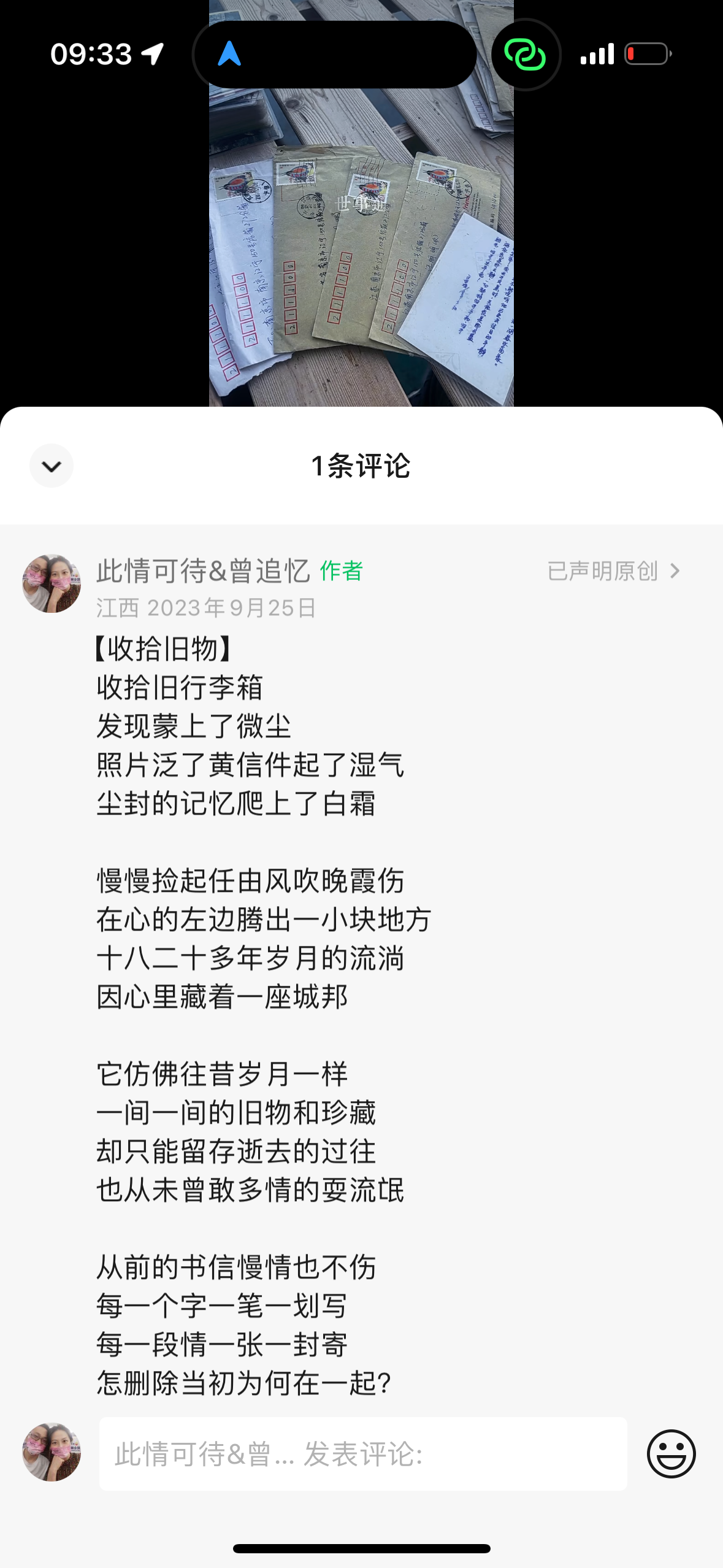
Task: Open author 此情可待&曾追忆's profile avatar
Action: point(52,583)
